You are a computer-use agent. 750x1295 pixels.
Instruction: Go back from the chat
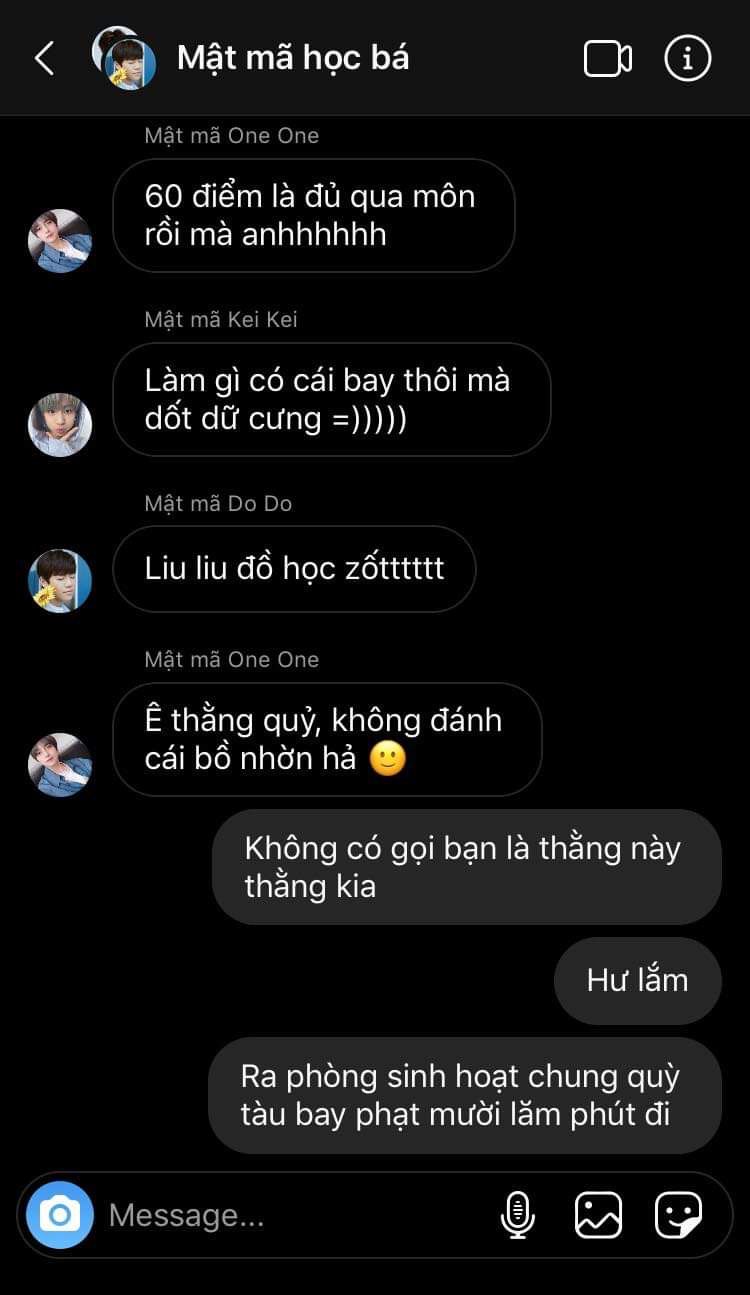44,58
